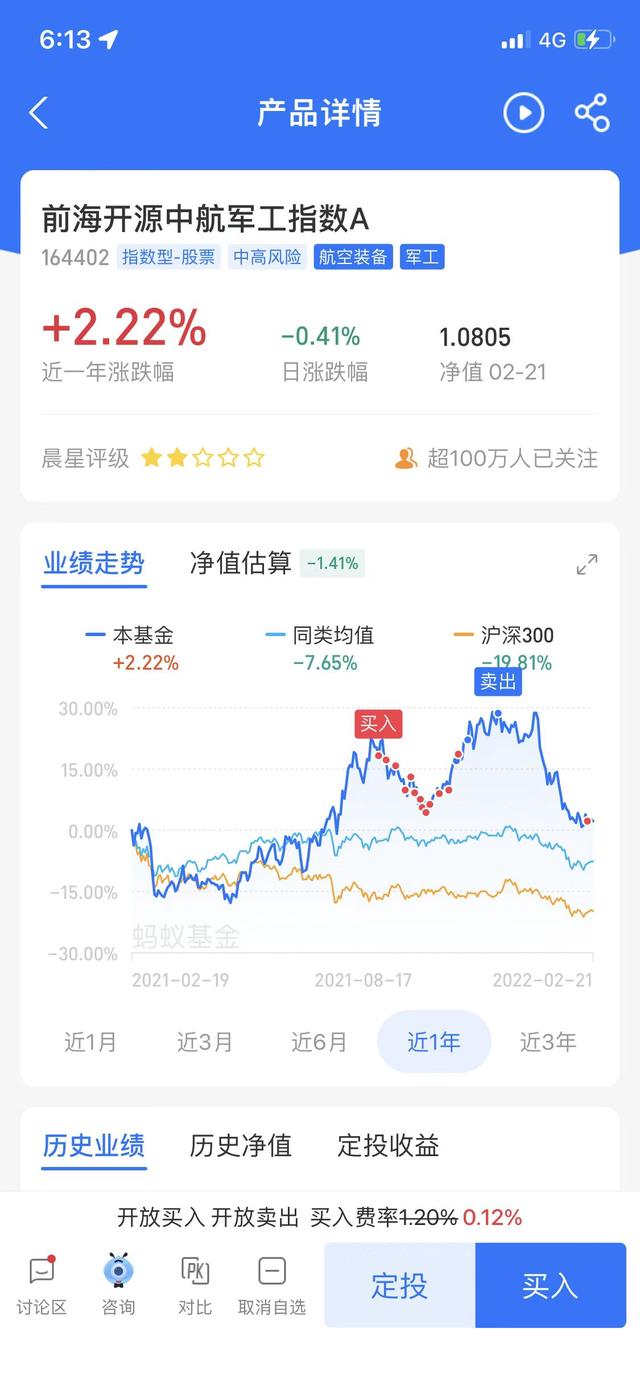Switch to the 净值估算 tab

click(x=240, y=563)
